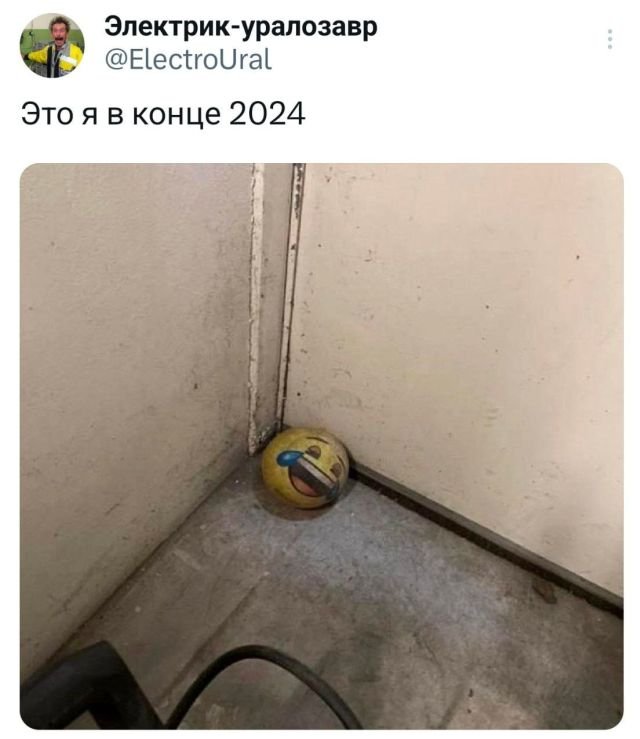Open the attached photo of the emoji ball
640x739 pixels.
(321, 445)
